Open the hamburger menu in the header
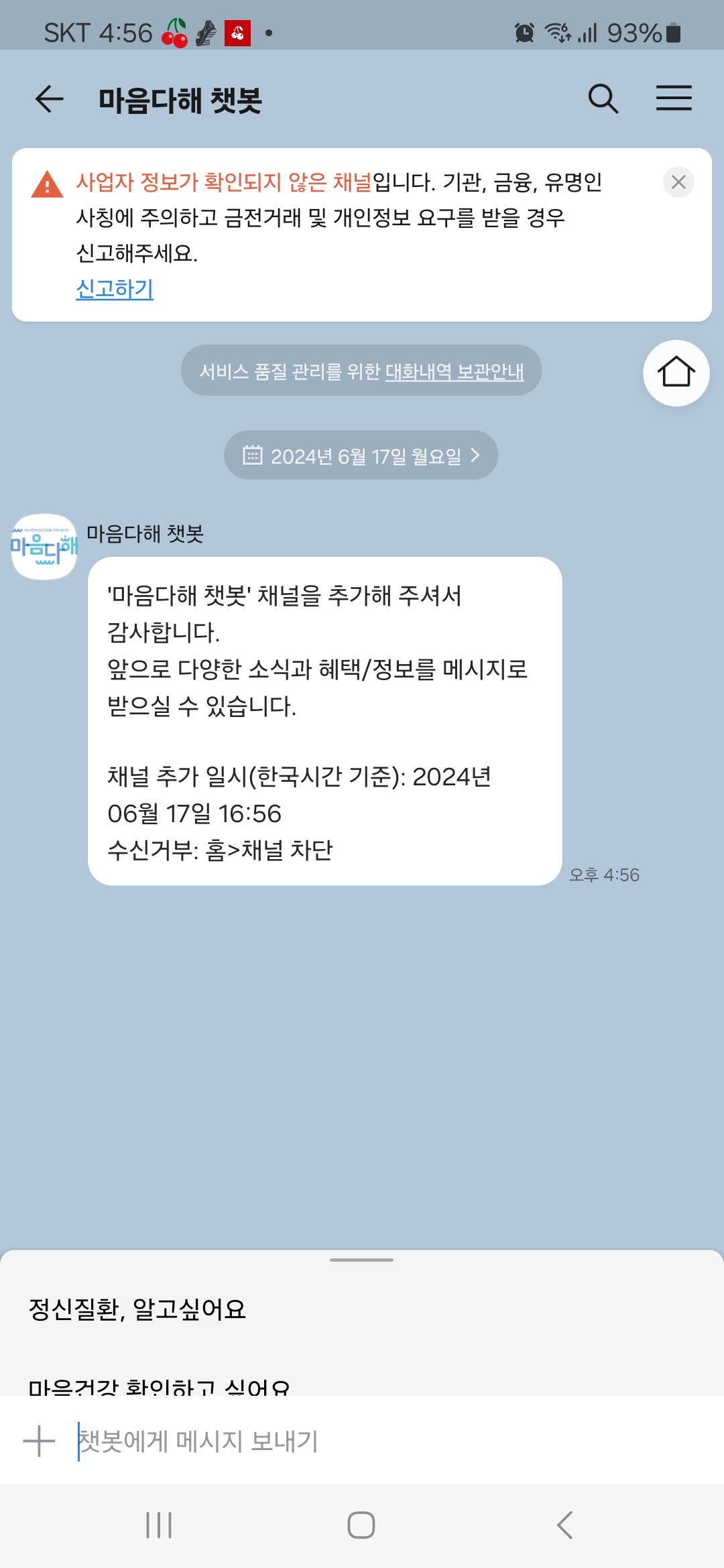724x1568 pixels. (674, 99)
